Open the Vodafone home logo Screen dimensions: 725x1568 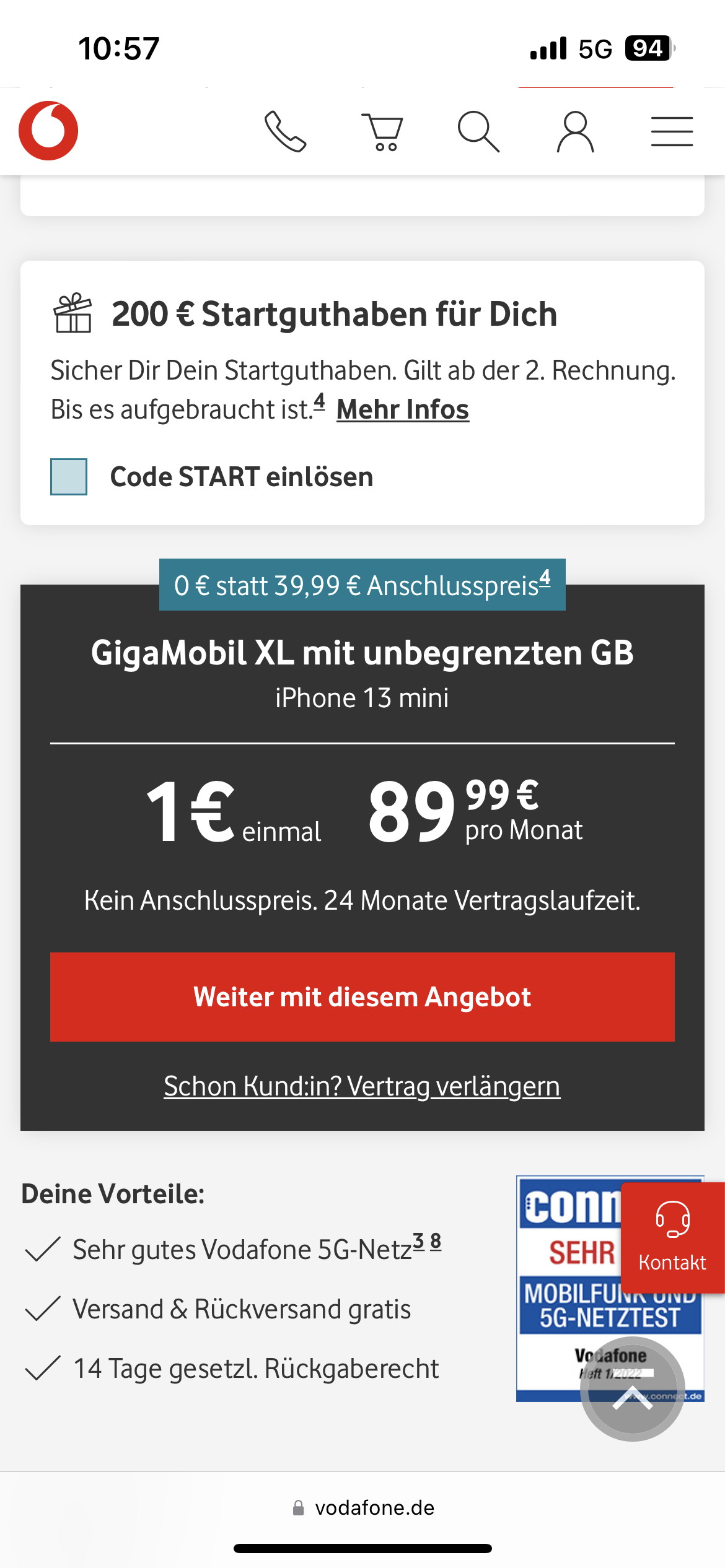[x=48, y=131]
